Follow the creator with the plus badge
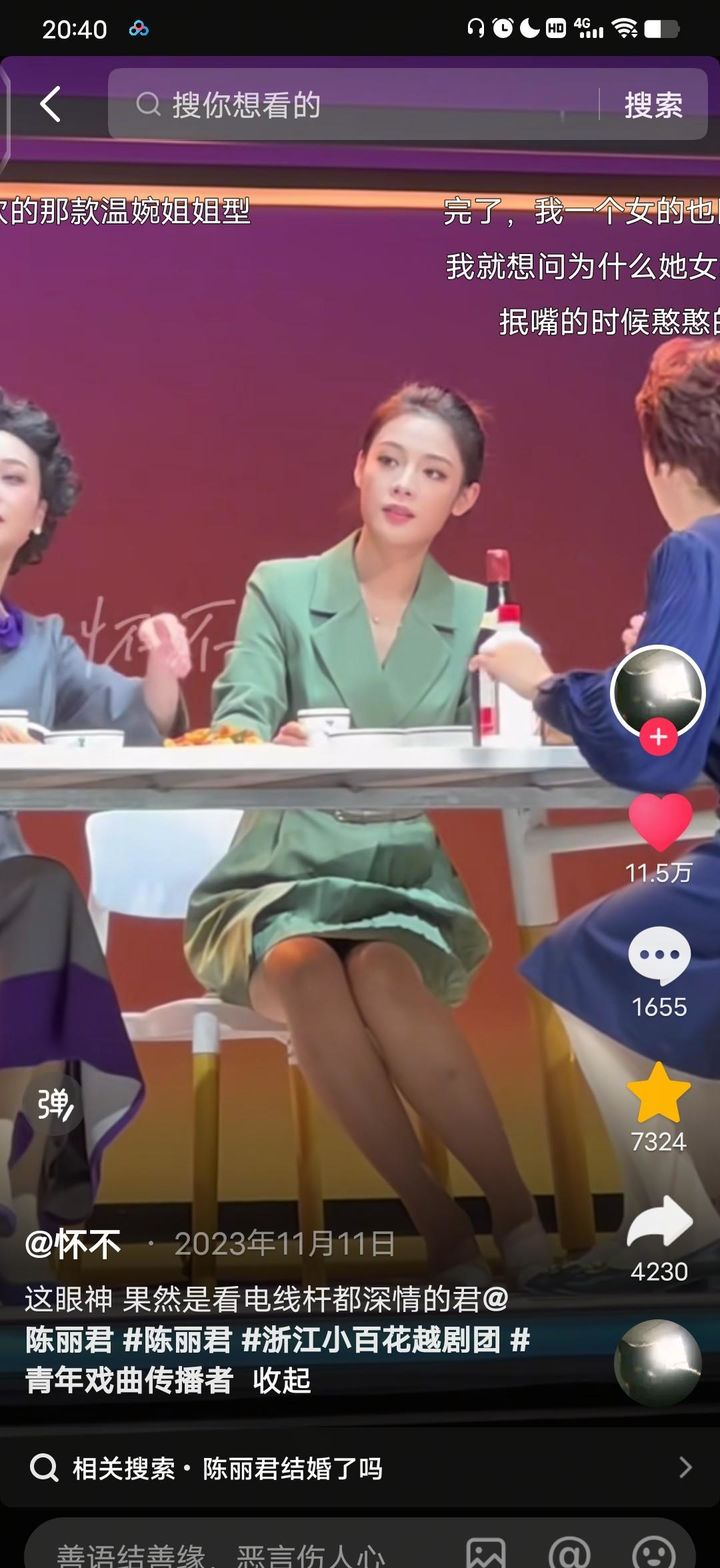The width and height of the screenshot is (720, 1568). coord(657,738)
